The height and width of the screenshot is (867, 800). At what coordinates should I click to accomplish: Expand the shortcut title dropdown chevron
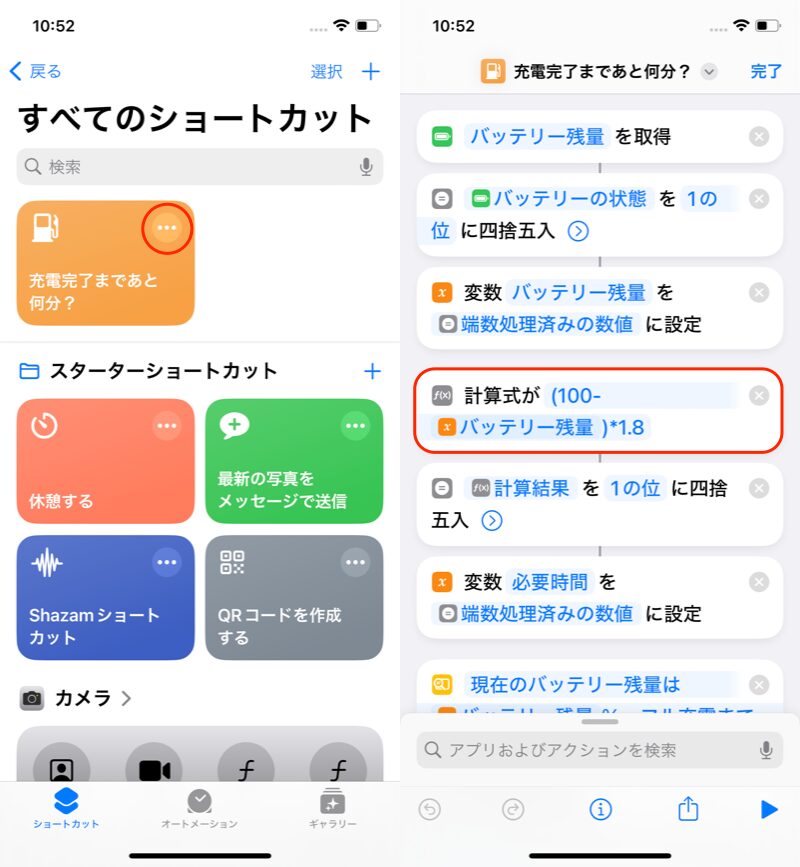(x=709, y=71)
